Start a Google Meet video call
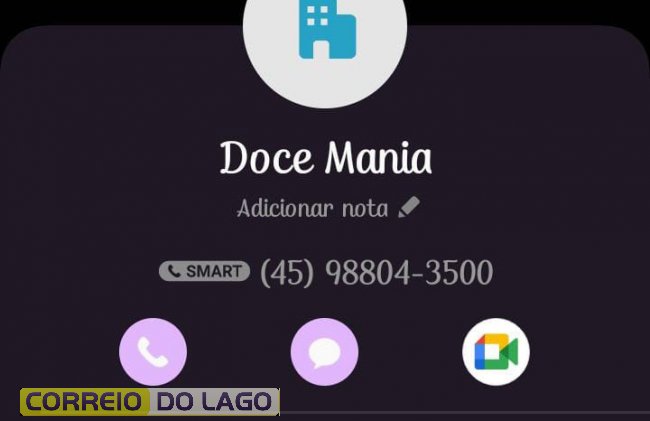 pyautogui.click(x=496, y=352)
